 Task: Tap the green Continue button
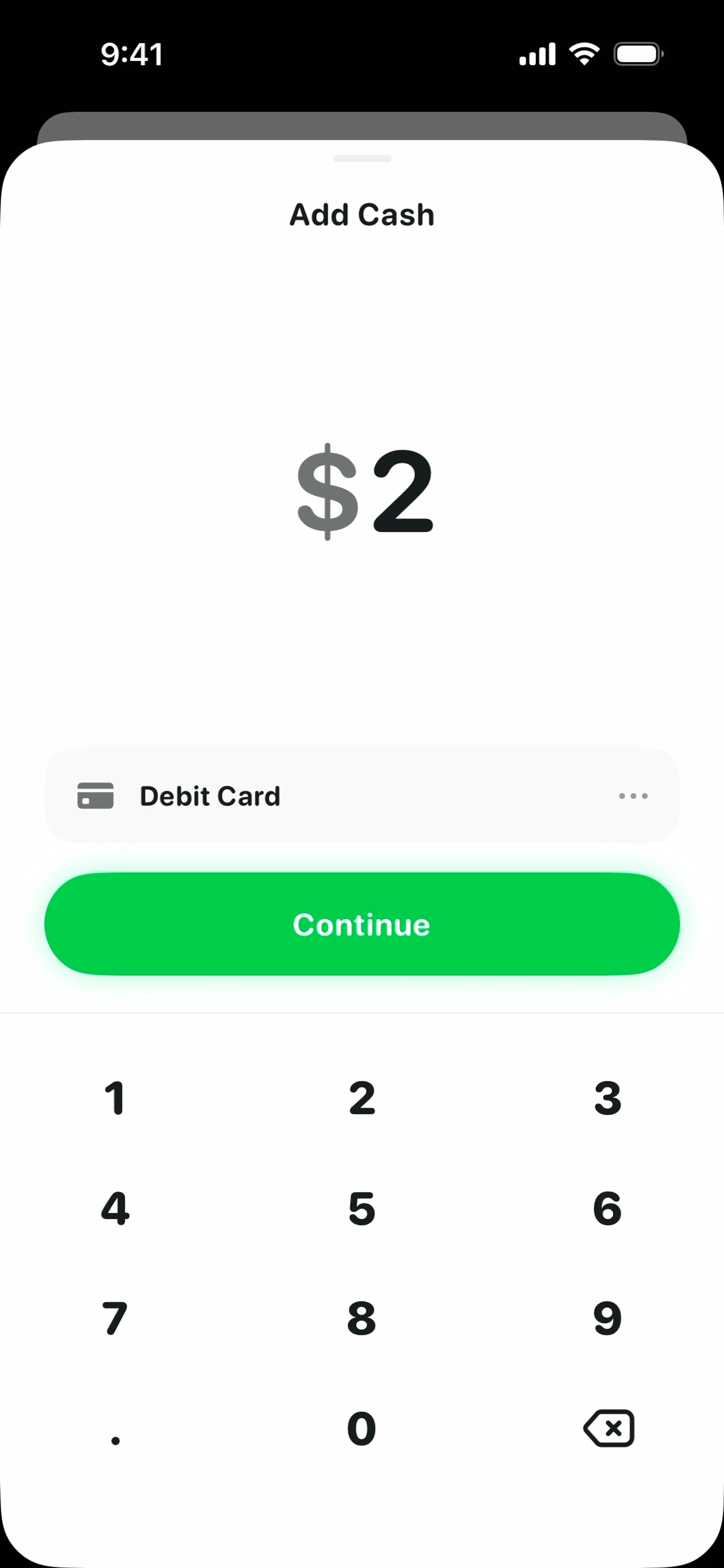coord(362,924)
